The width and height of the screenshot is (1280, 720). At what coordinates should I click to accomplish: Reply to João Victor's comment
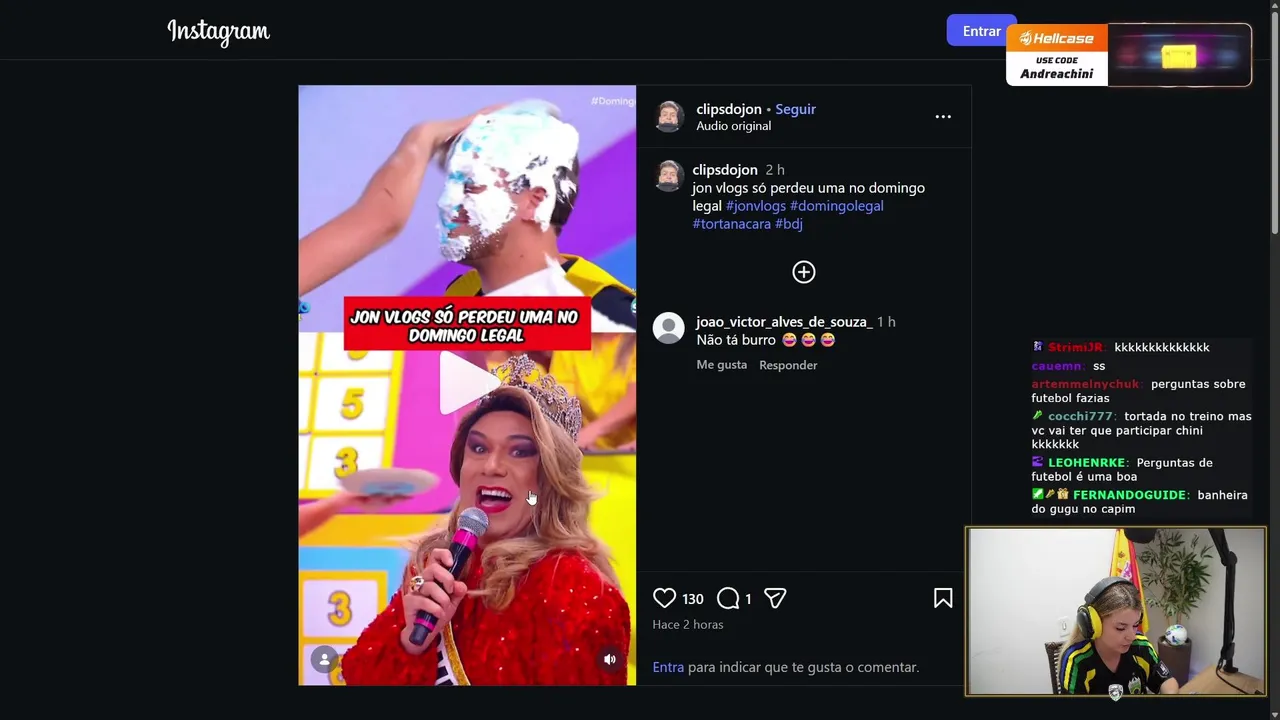click(788, 365)
